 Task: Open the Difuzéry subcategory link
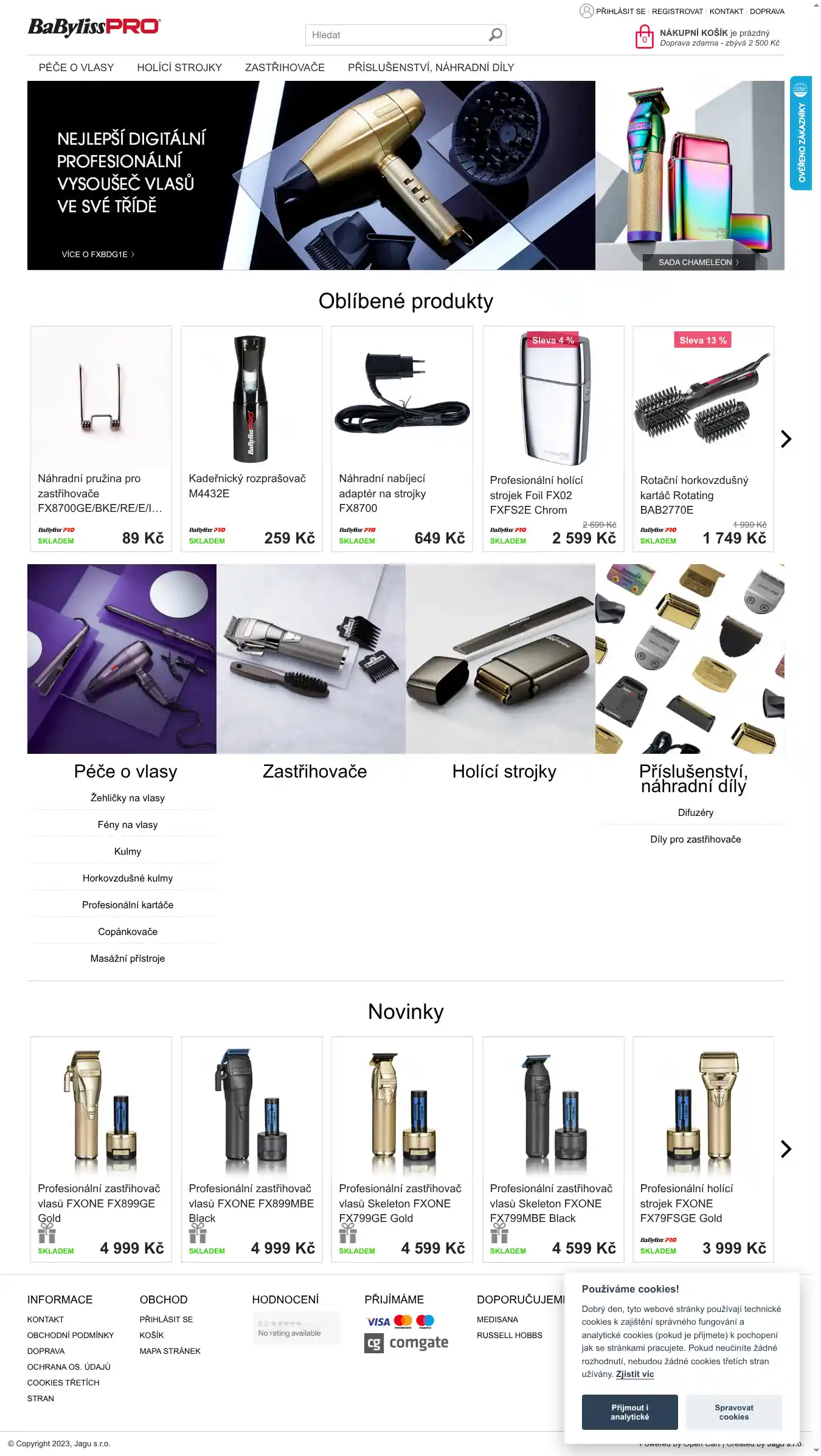pos(695,812)
